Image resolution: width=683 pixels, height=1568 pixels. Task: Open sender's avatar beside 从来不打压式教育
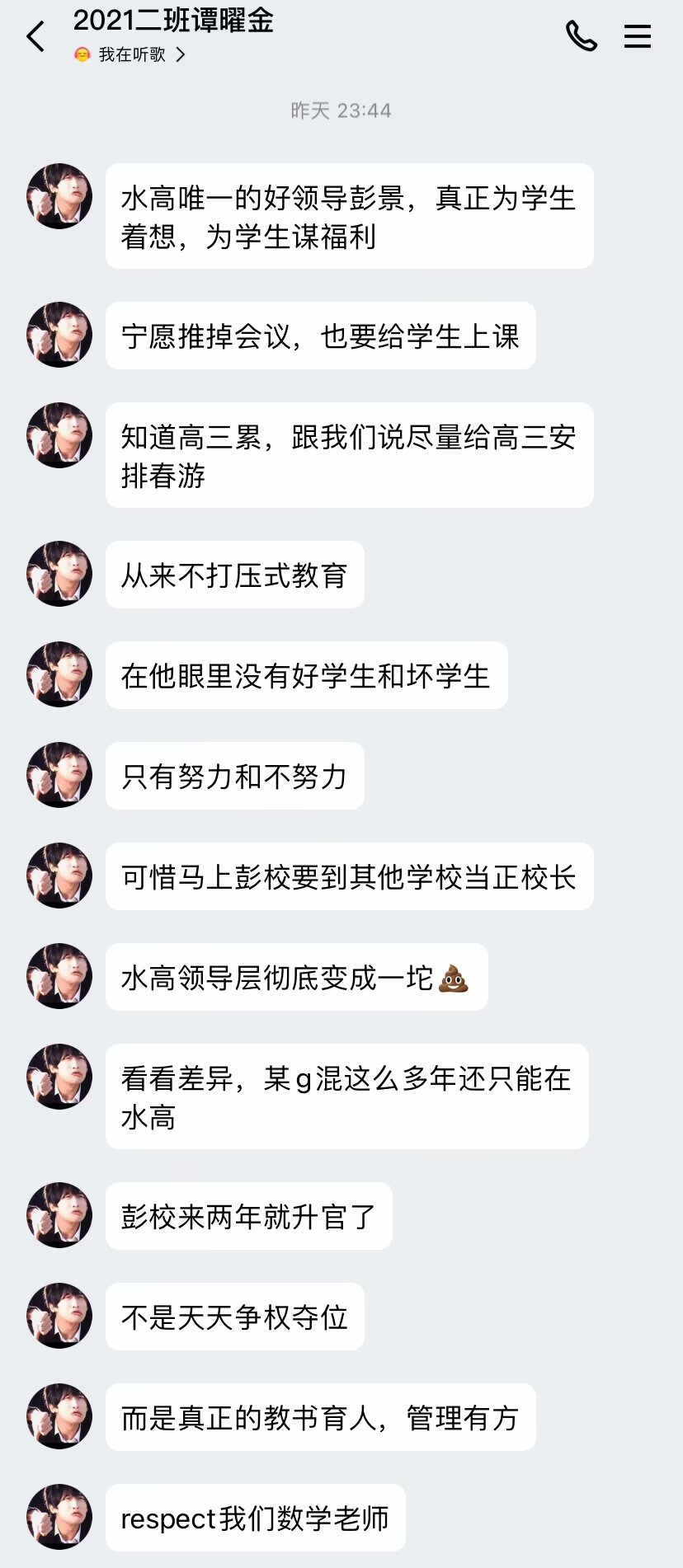coord(59,574)
